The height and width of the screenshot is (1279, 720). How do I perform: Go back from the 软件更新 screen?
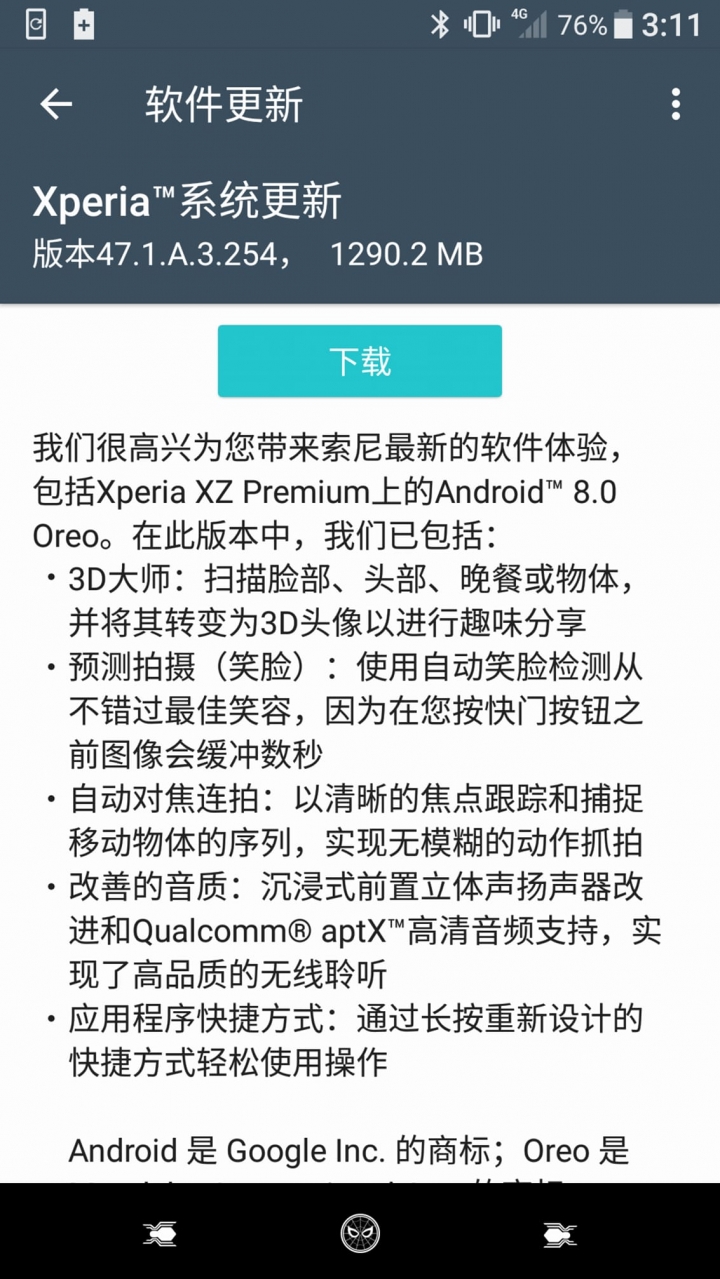(x=56, y=104)
